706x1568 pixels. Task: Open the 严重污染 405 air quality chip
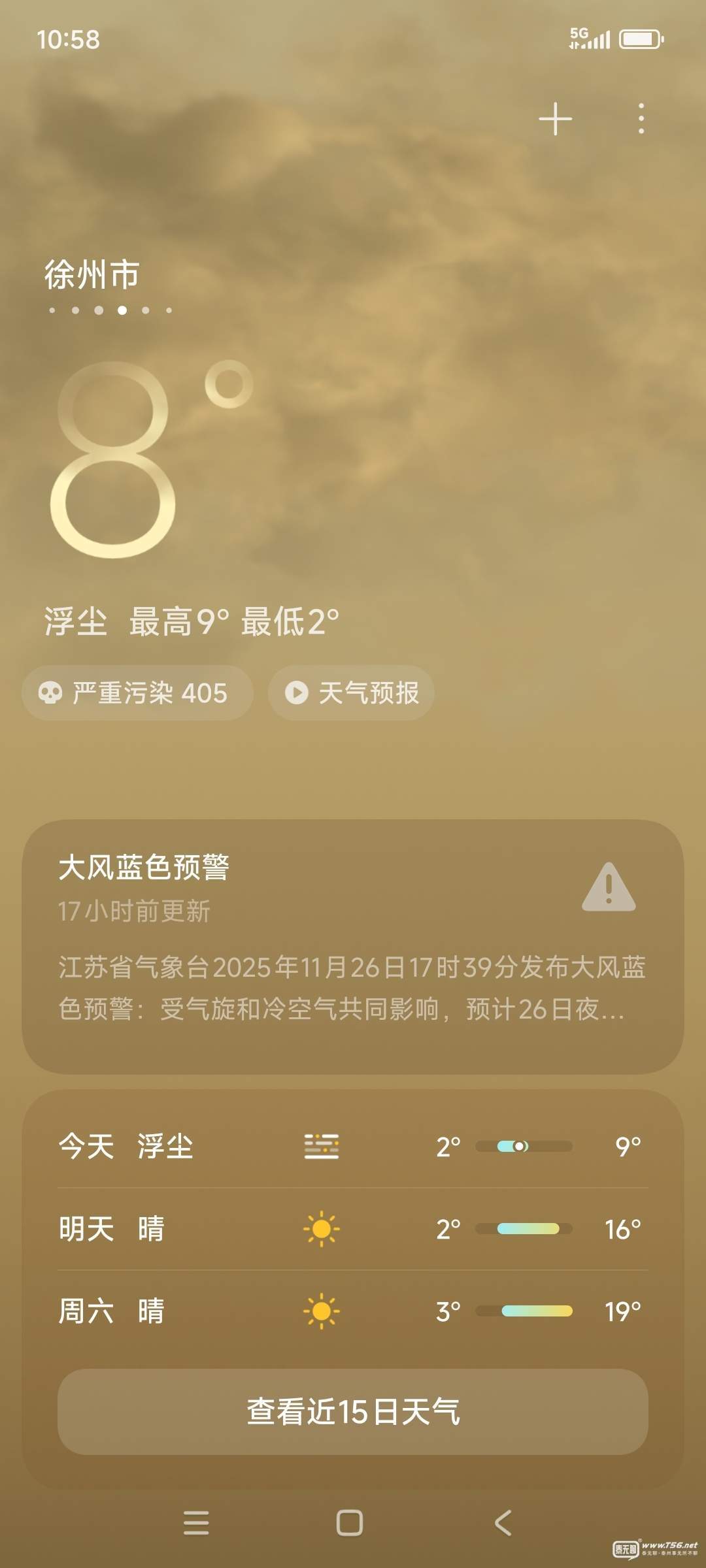click(137, 693)
